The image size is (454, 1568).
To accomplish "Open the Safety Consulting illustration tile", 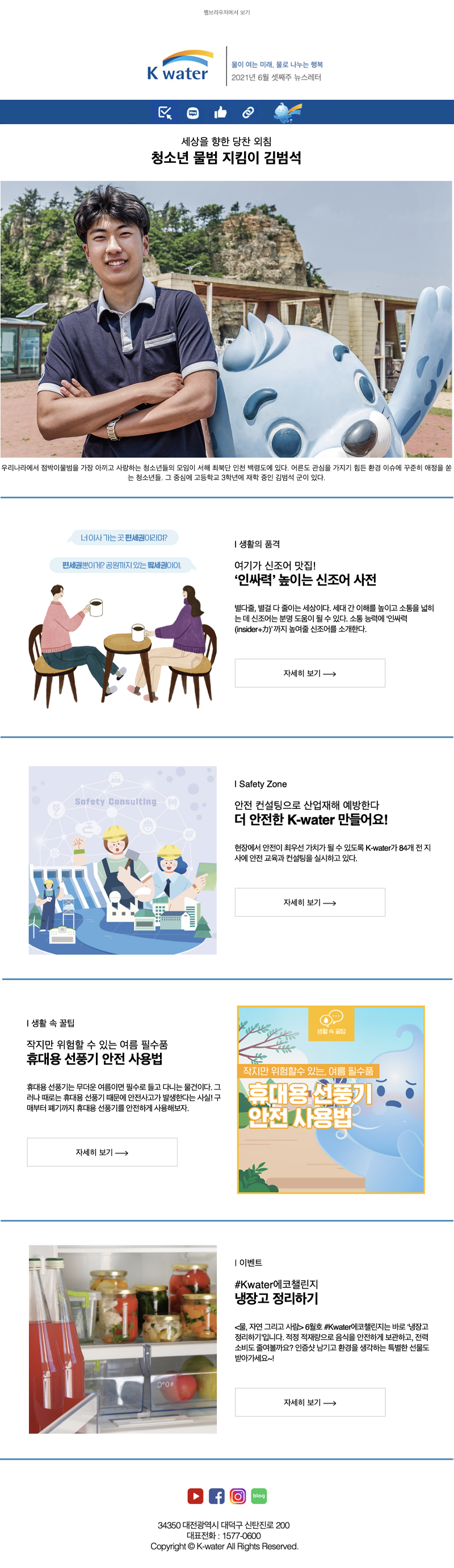I will (123, 860).
